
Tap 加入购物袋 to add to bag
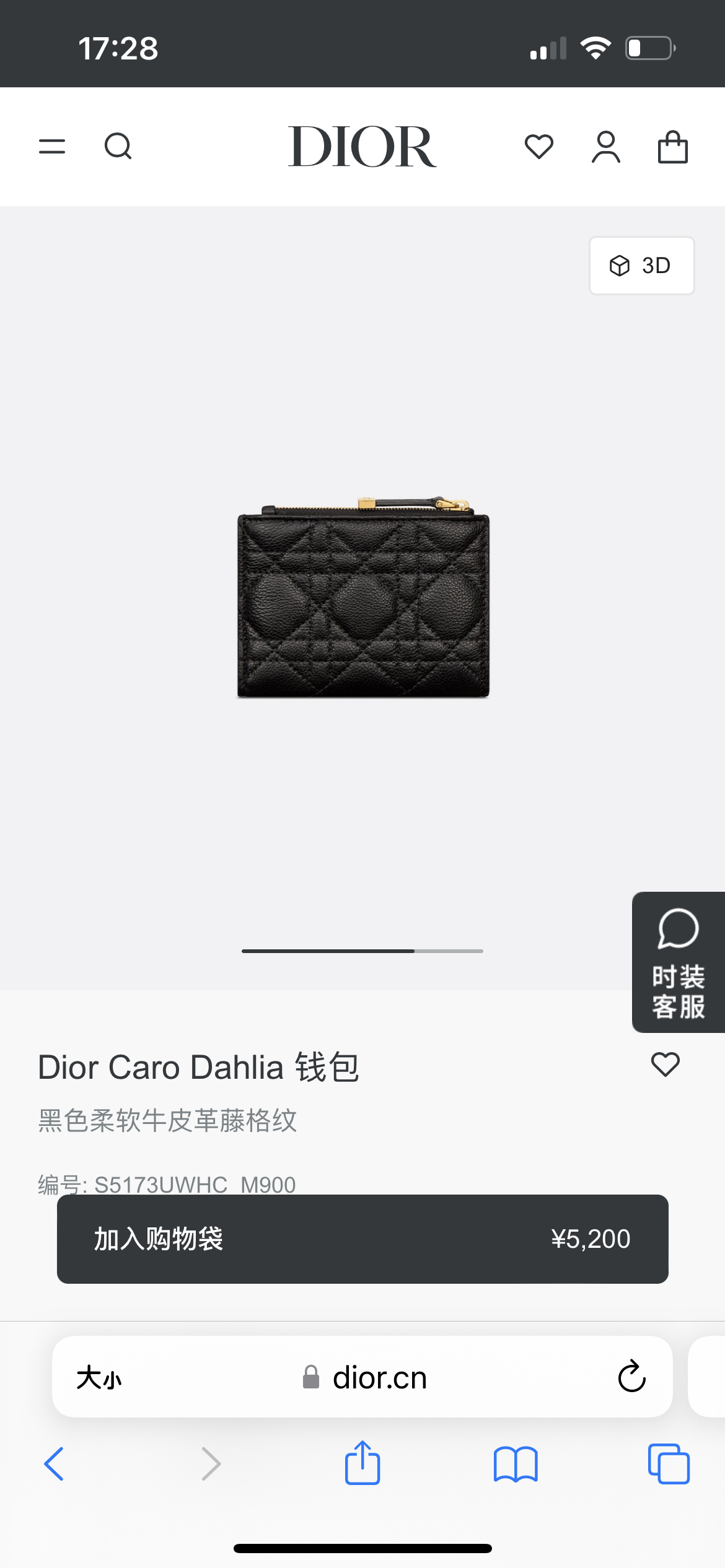(362, 1239)
